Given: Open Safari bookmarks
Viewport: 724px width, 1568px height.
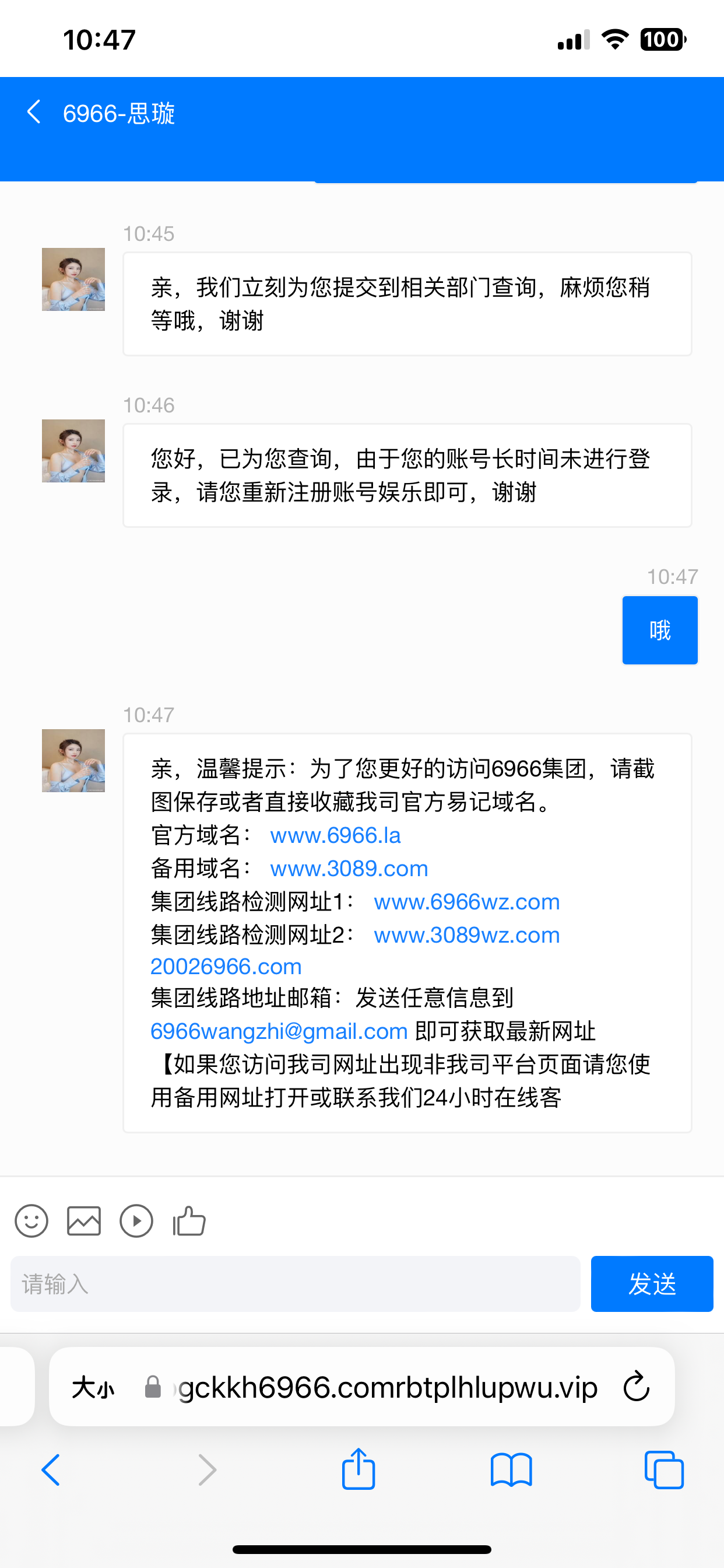Looking at the screenshot, I should (x=511, y=1470).
